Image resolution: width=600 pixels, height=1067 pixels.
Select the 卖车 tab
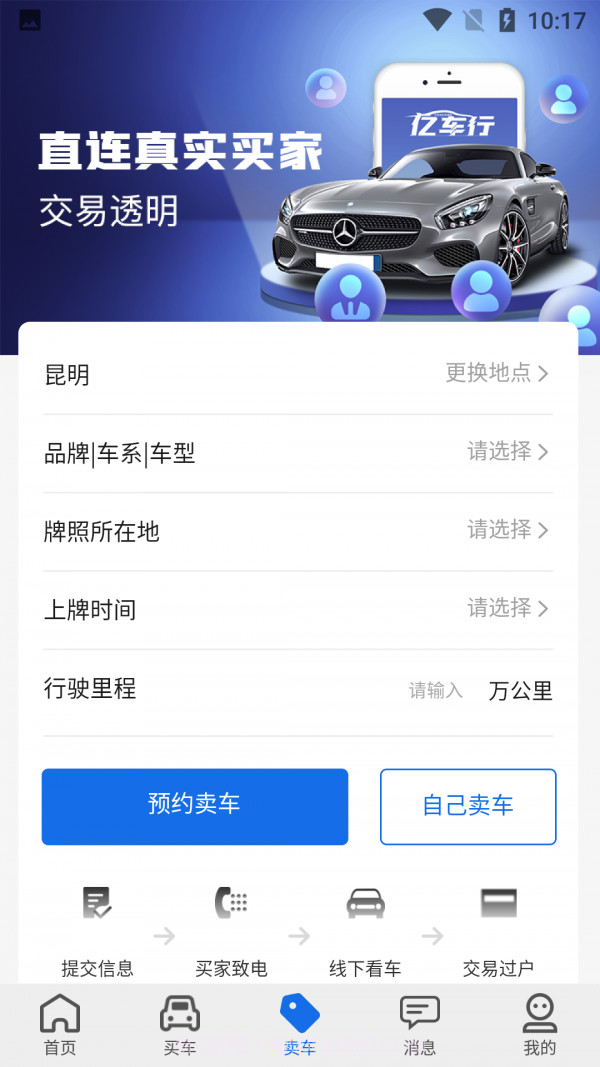[x=300, y=1025]
